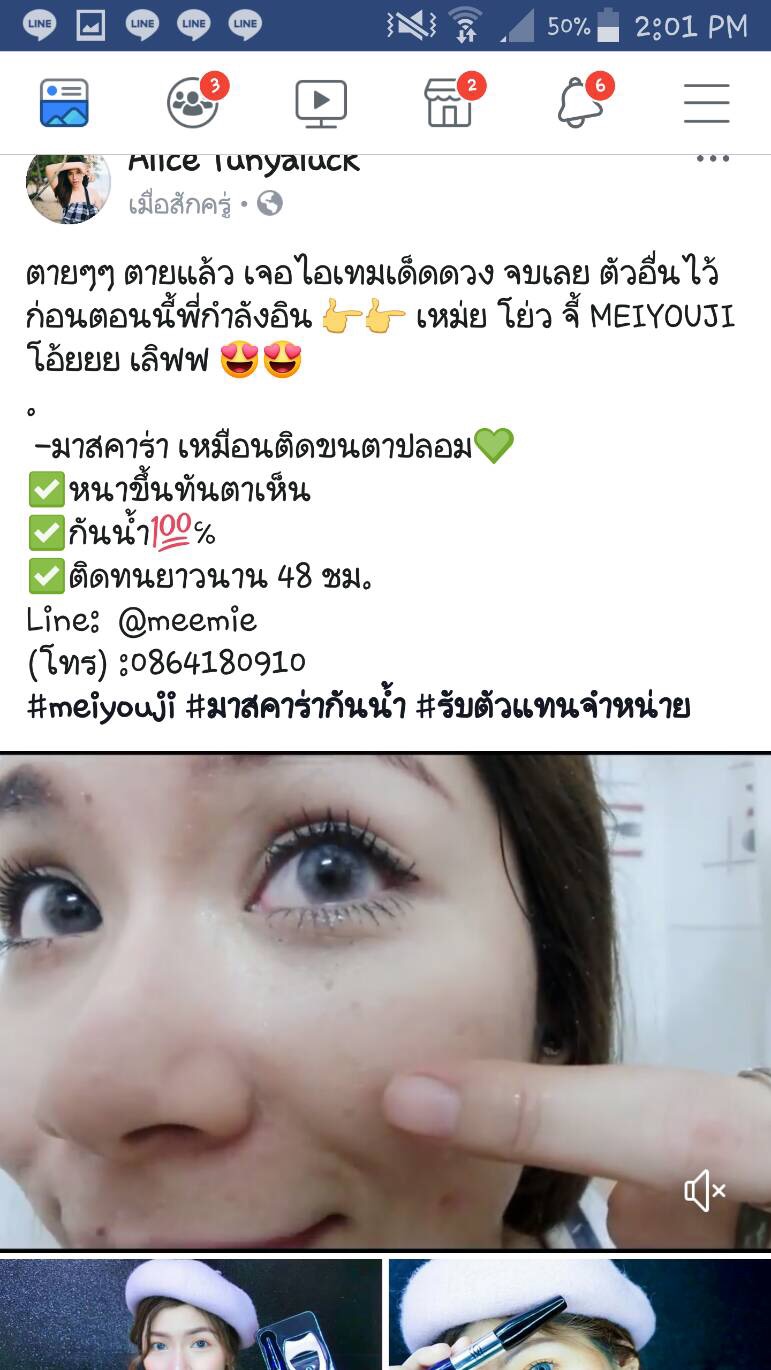Open the #รับตัวแทนจำหน่าย hashtag
This screenshot has height=1370, width=771.
tap(553, 707)
